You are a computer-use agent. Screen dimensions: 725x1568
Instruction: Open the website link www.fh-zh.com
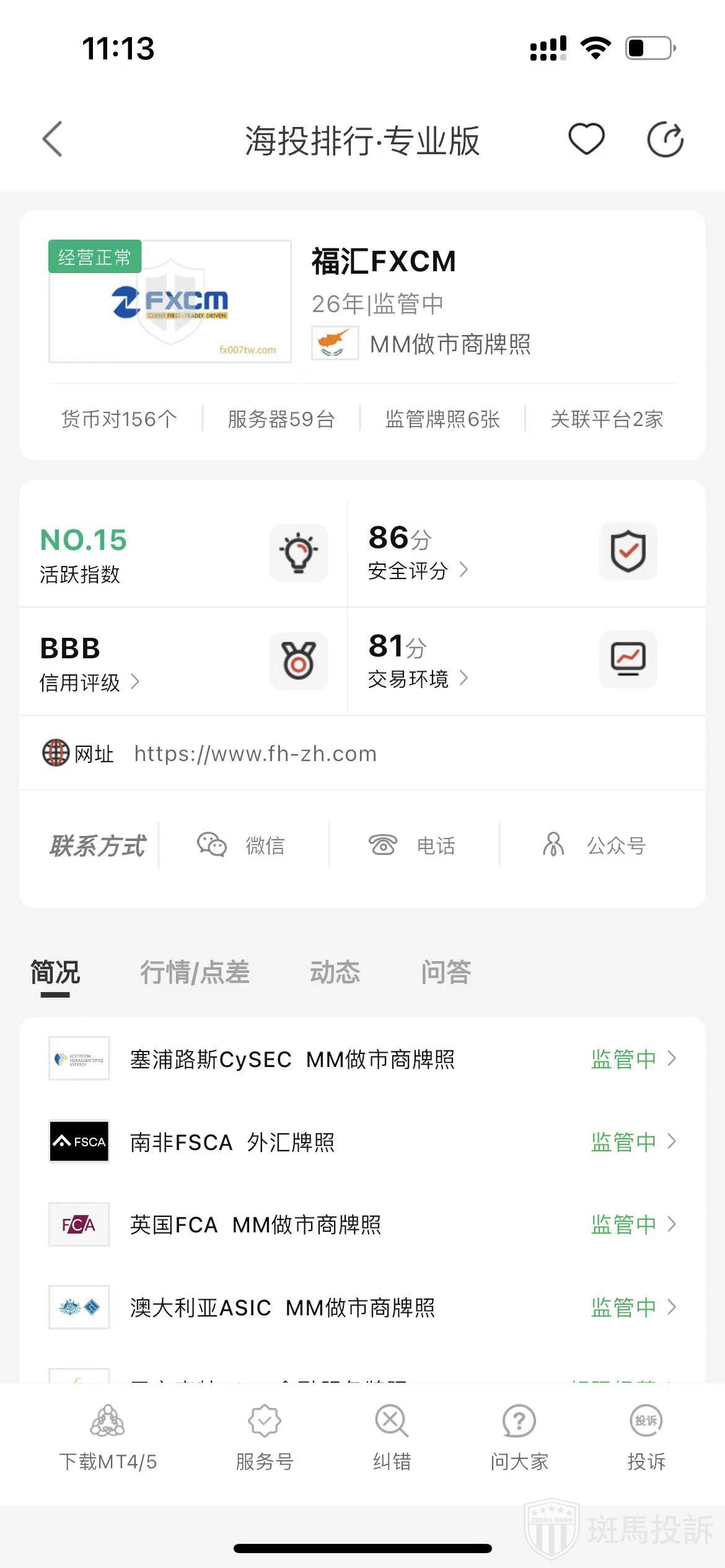(x=255, y=754)
